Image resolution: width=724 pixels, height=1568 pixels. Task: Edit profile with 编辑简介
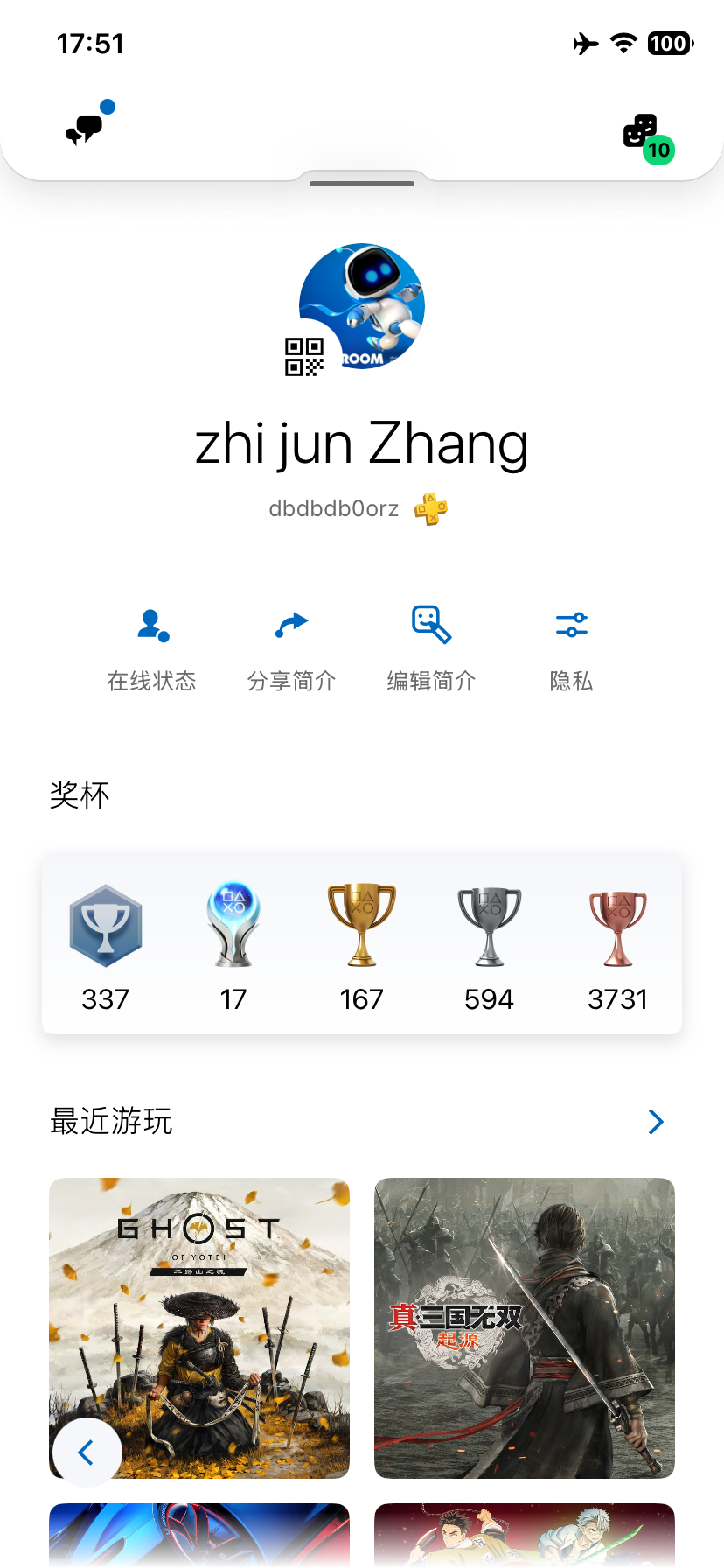click(431, 649)
